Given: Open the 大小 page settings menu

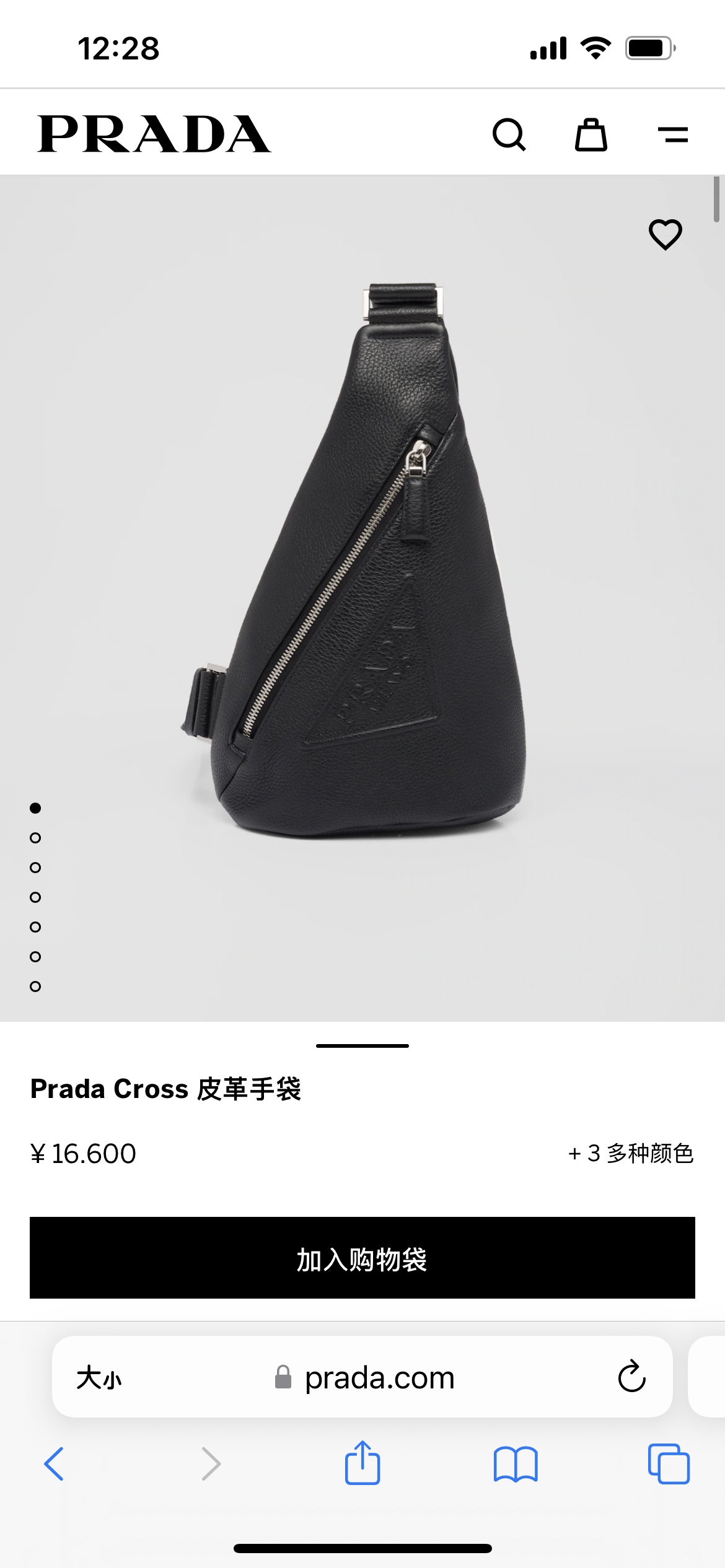Looking at the screenshot, I should pyautogui.click(x=99, y=1378).
